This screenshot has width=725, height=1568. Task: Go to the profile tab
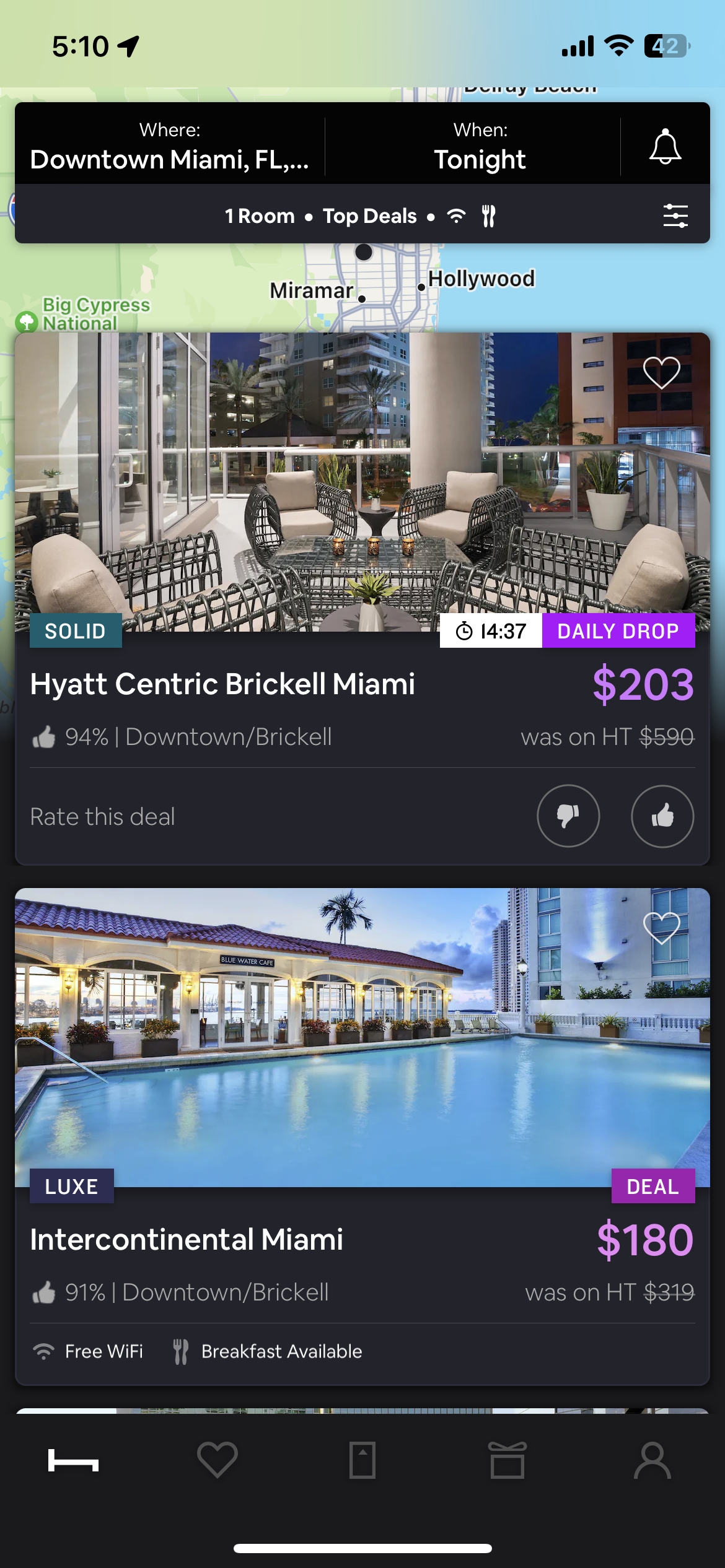coord(652,1460)
